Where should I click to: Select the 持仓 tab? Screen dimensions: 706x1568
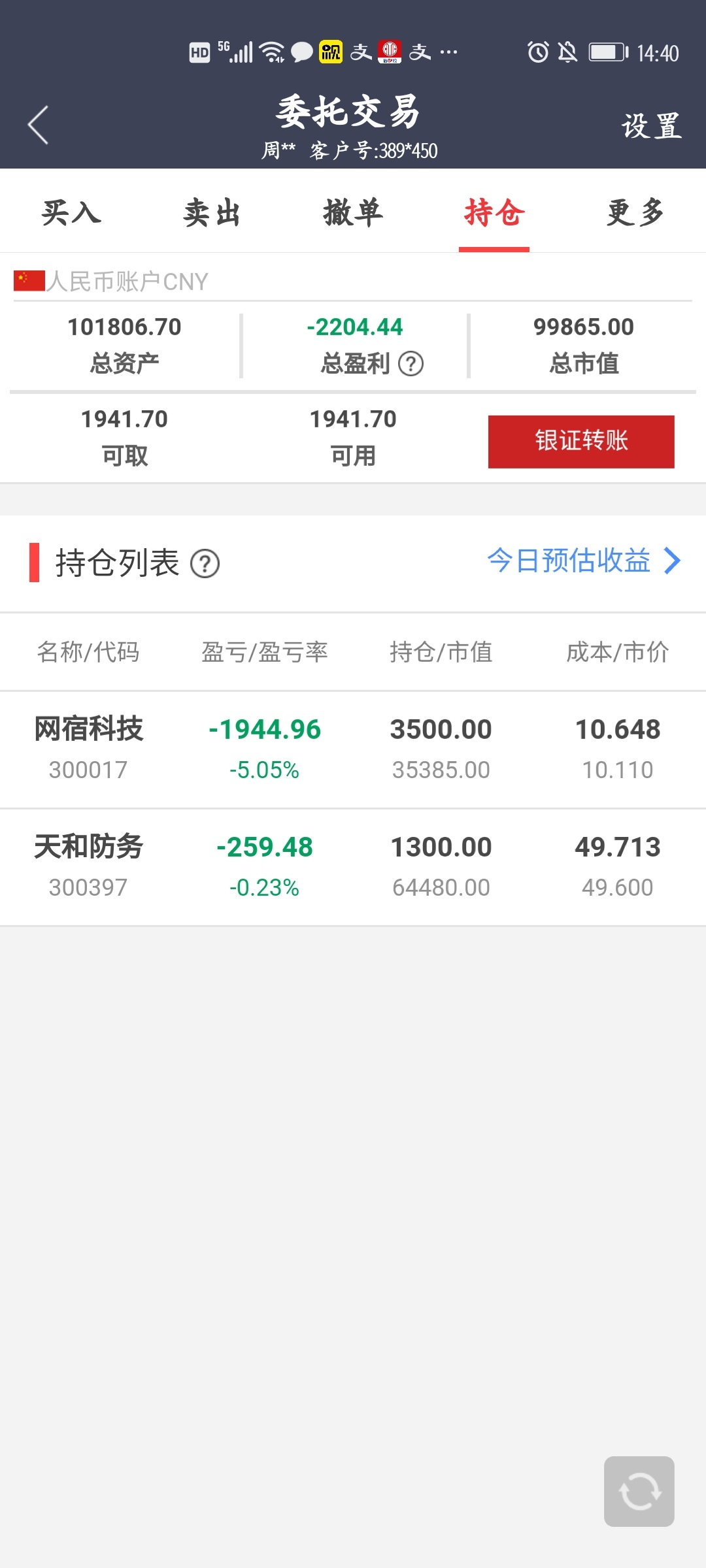[x=494, y=212]
